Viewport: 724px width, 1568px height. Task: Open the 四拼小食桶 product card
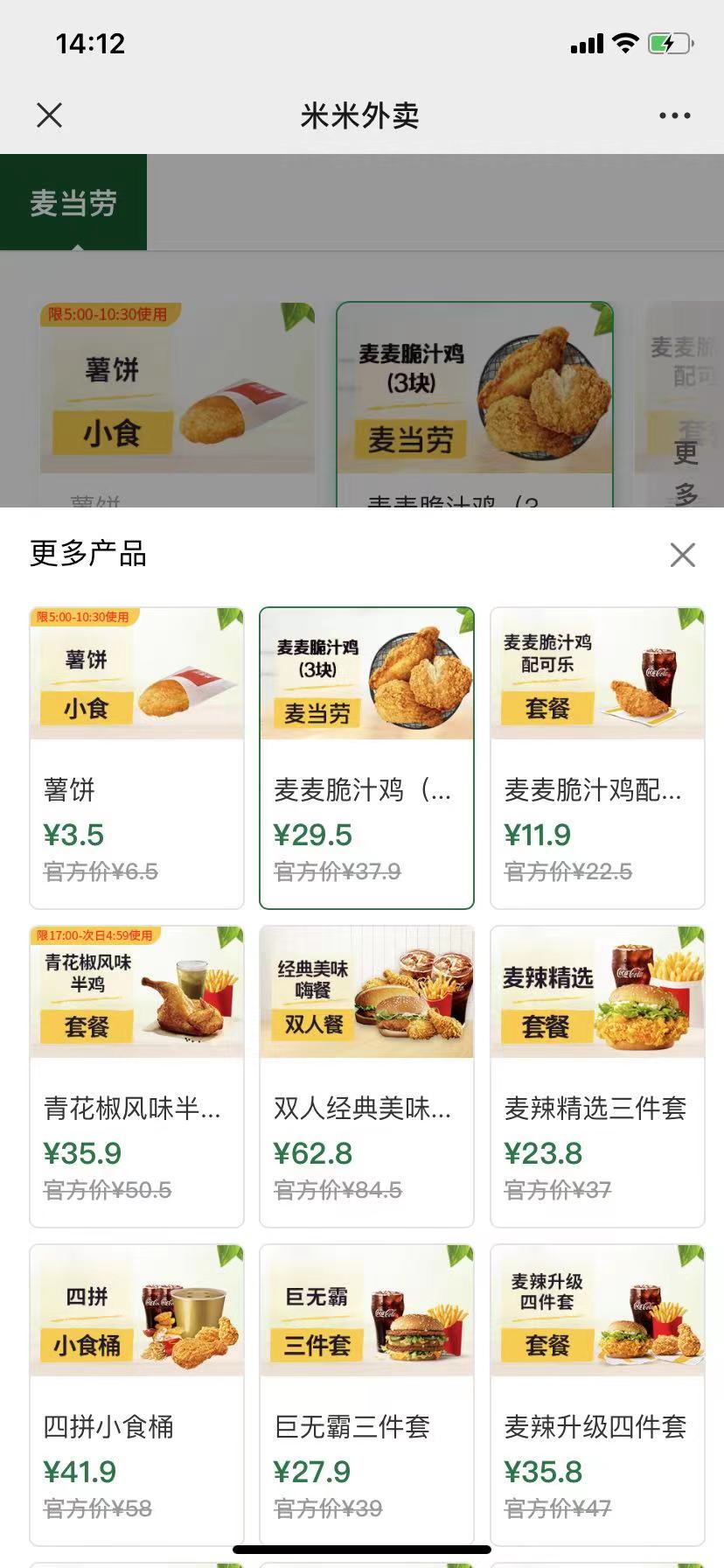136,1395
